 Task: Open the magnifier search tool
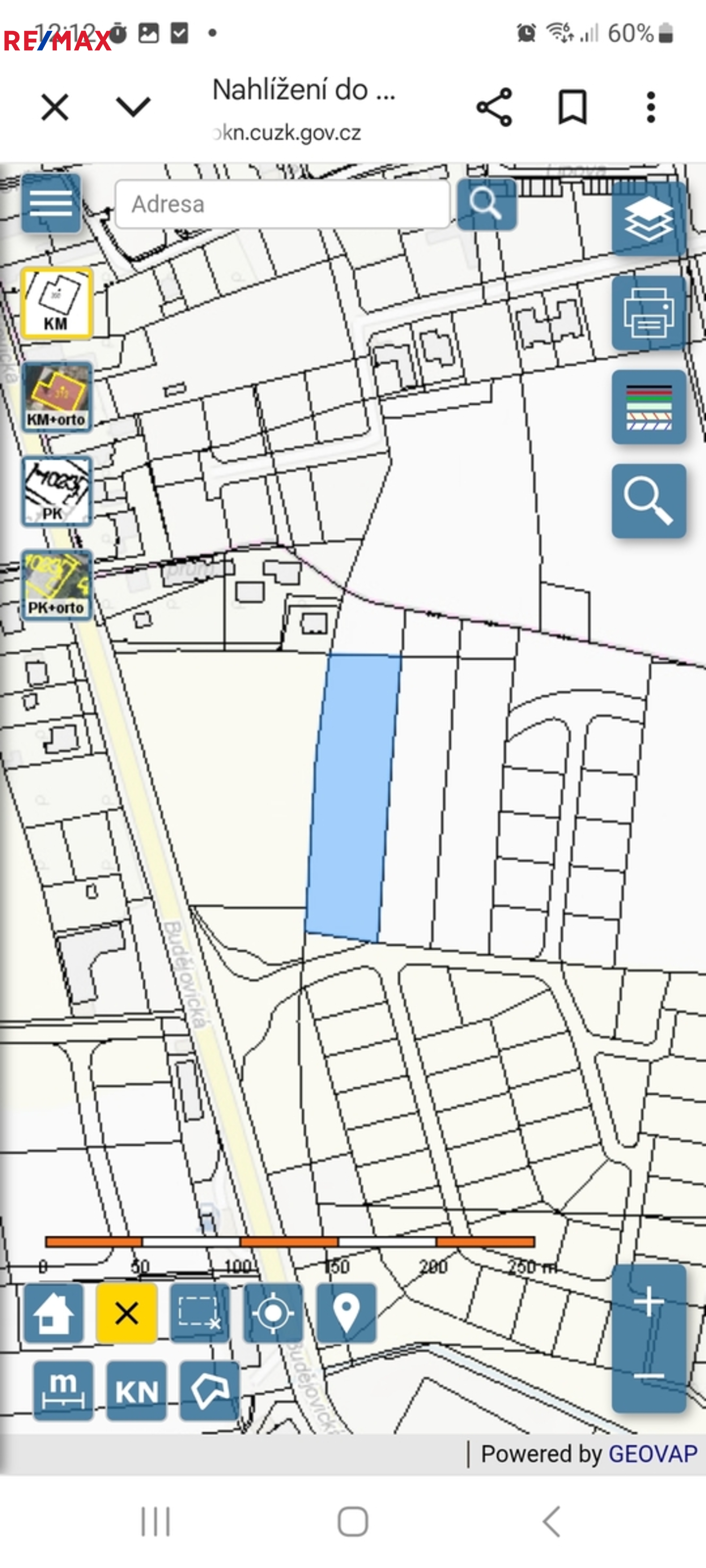(649, 501)
